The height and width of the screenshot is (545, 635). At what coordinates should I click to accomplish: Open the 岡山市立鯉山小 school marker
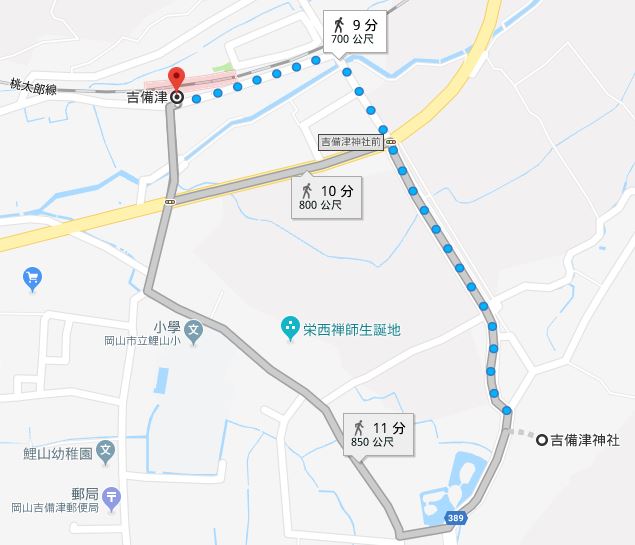tap(195, 328)
